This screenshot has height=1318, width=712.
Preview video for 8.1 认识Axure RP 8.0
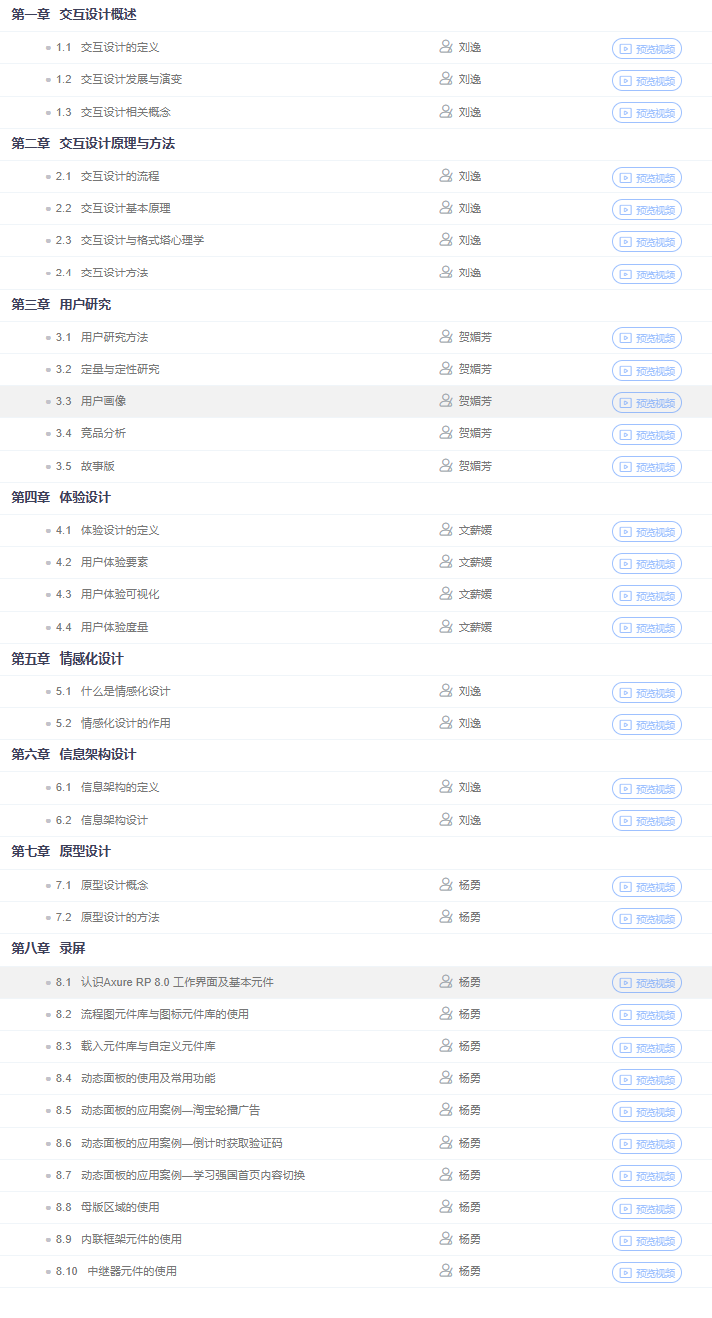(647, 982)
